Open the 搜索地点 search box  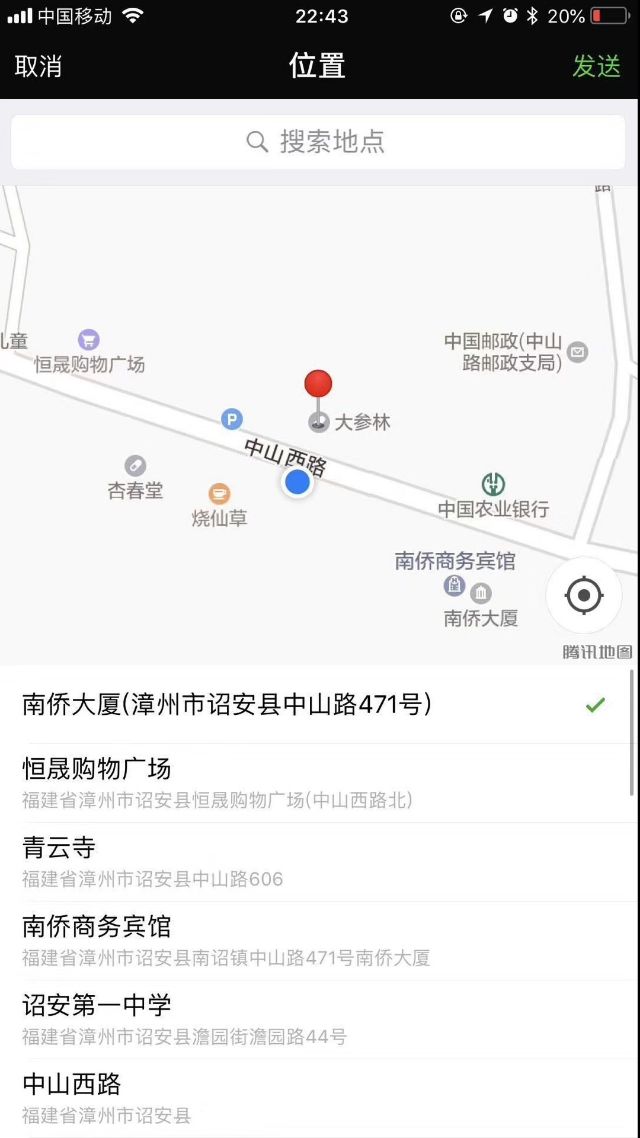pos(318,142)
